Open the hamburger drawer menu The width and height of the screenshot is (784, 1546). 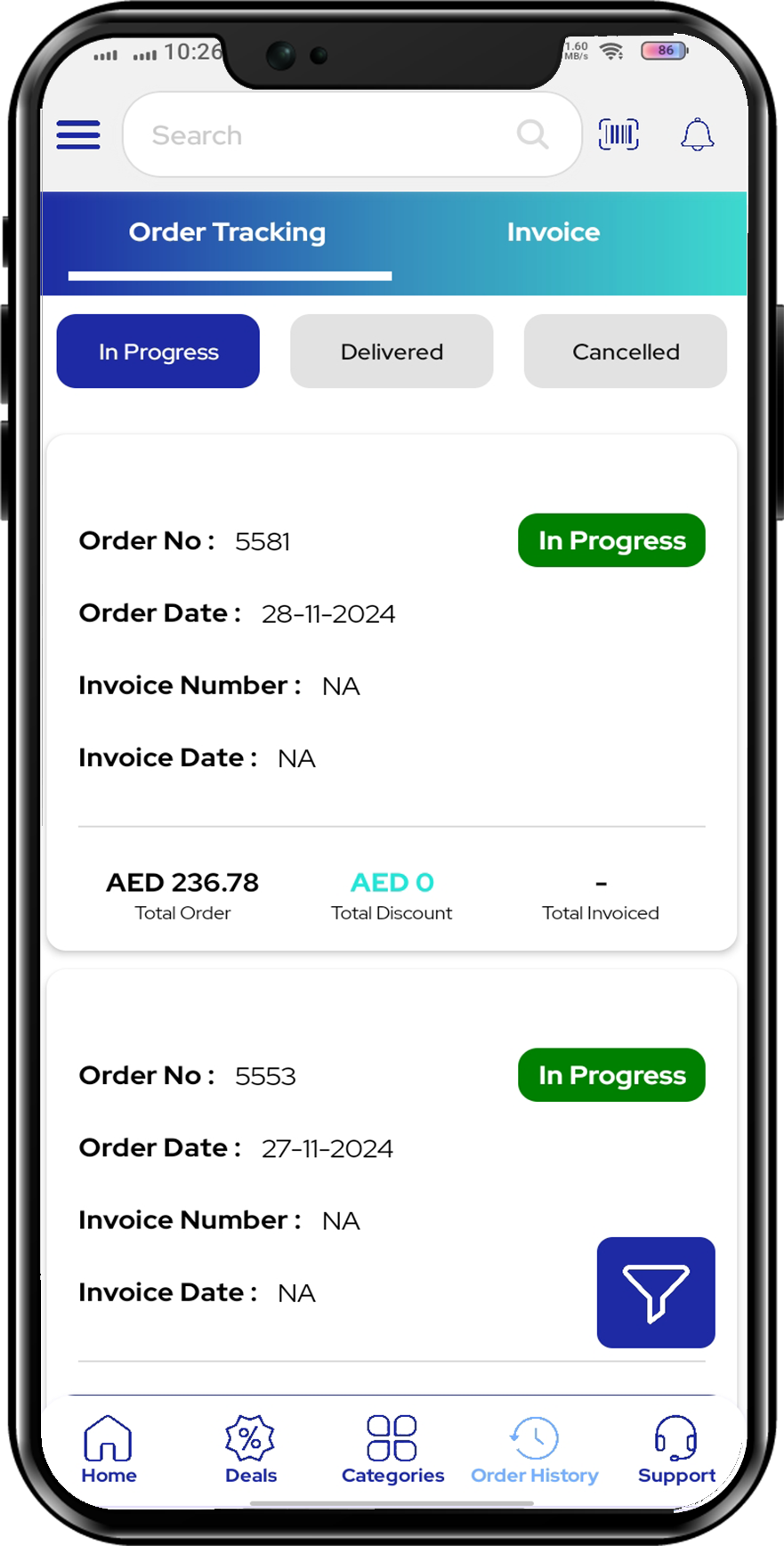78,135
